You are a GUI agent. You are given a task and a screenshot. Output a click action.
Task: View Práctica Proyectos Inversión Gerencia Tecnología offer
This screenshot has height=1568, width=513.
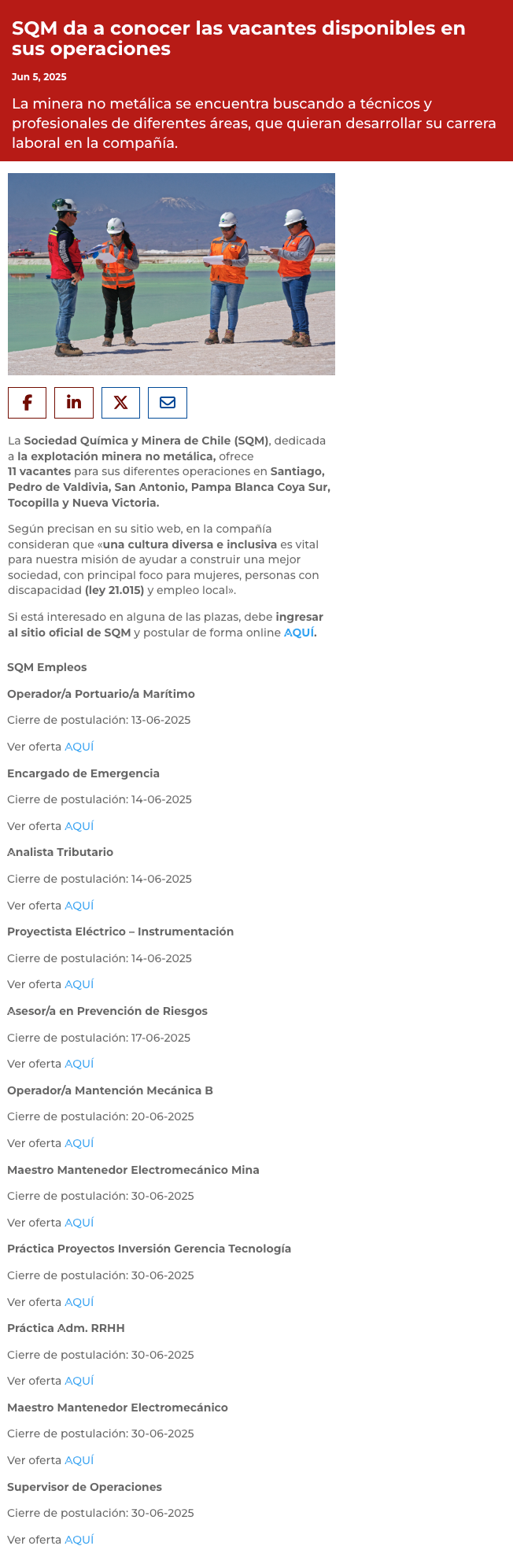[79, 1302]
